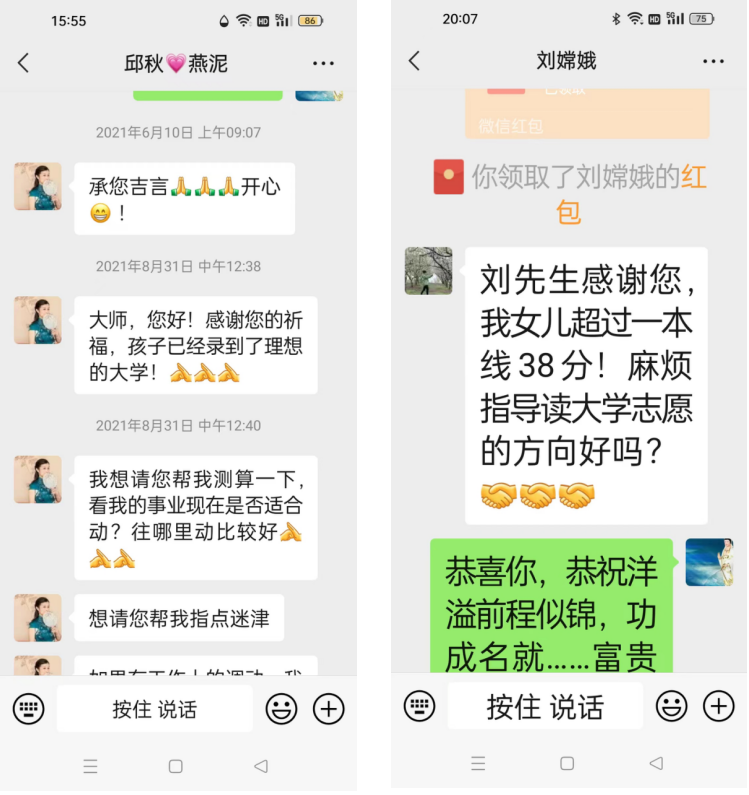Image resolution: width=749 pixels, height=795 pixels.
Task: Open 刘嫦娥's profile avatar
Action: pos(429,270)
